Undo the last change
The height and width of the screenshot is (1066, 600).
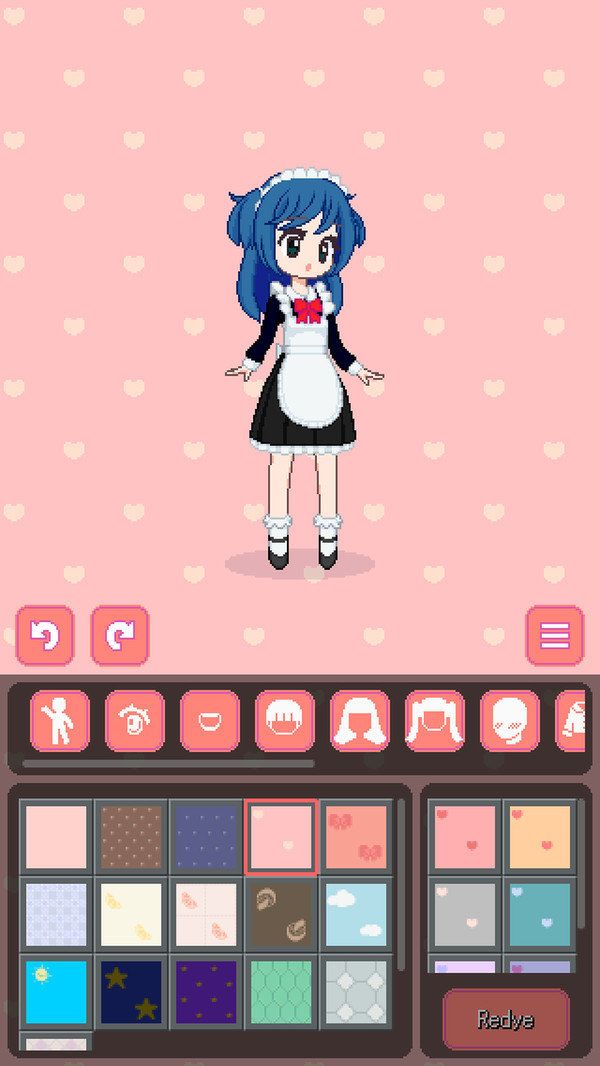(45, 635)
